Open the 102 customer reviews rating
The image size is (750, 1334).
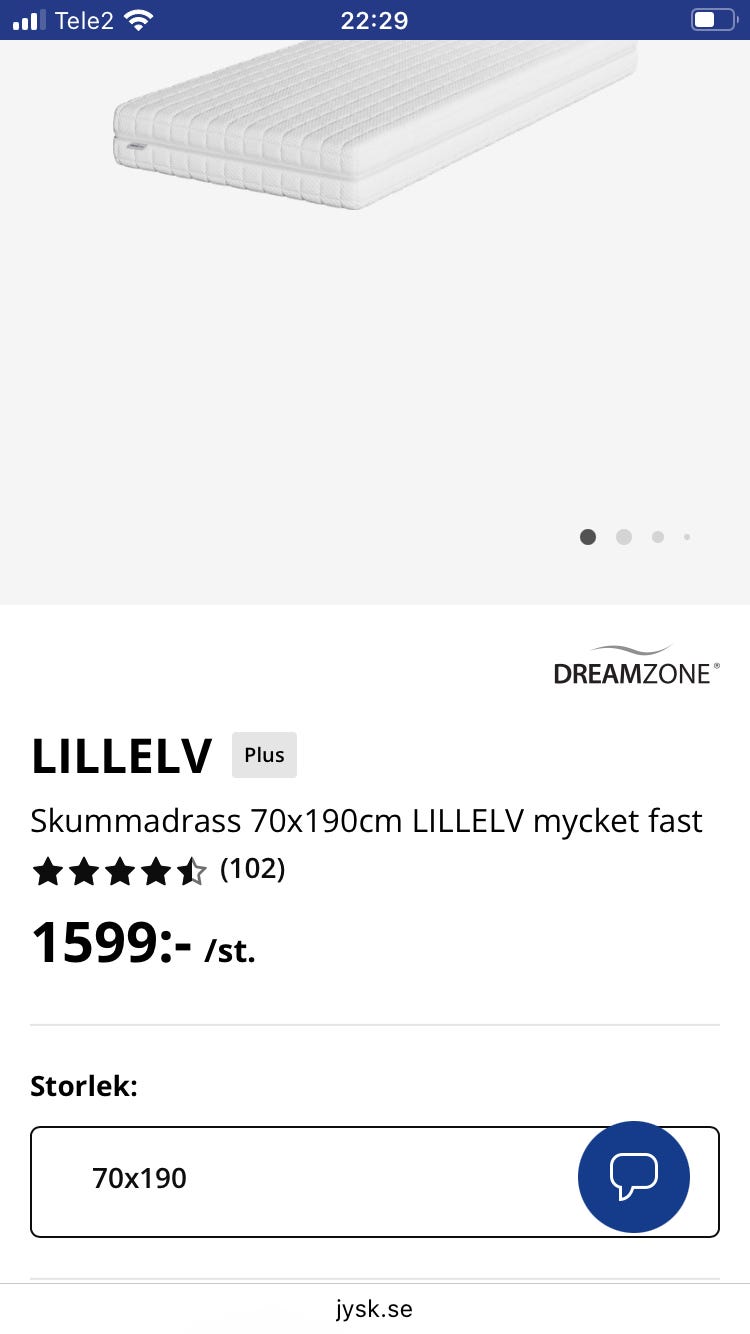[158, 871]
